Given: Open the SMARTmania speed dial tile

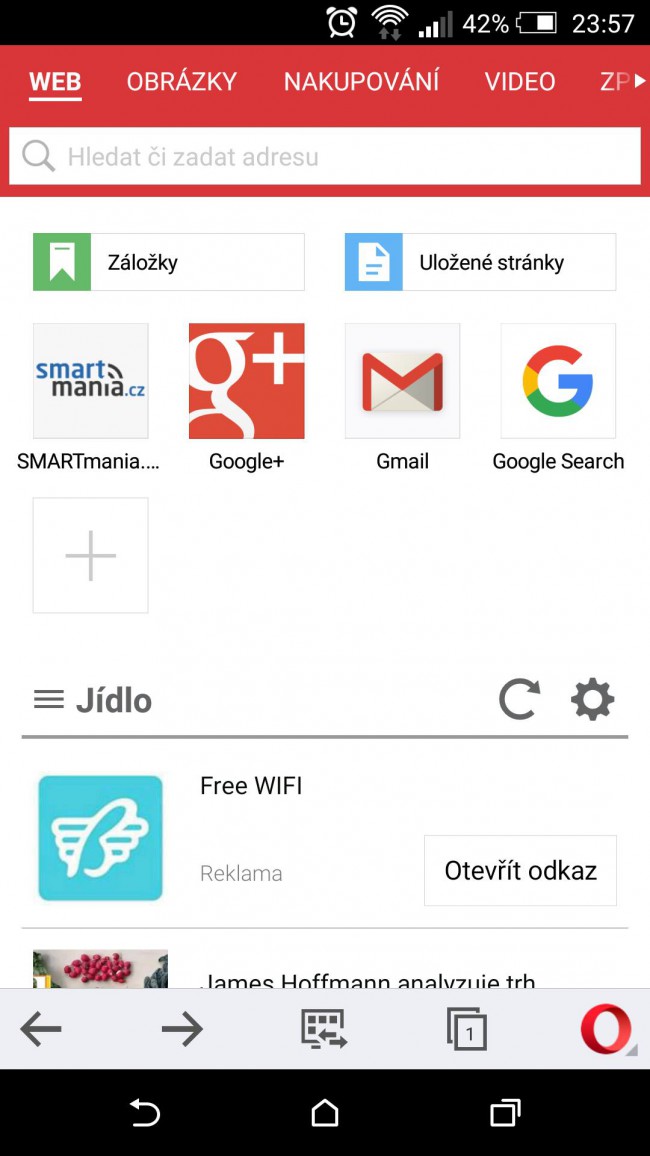Looking at the screenshot, I should pyautogui.click(x=90, y=381).
